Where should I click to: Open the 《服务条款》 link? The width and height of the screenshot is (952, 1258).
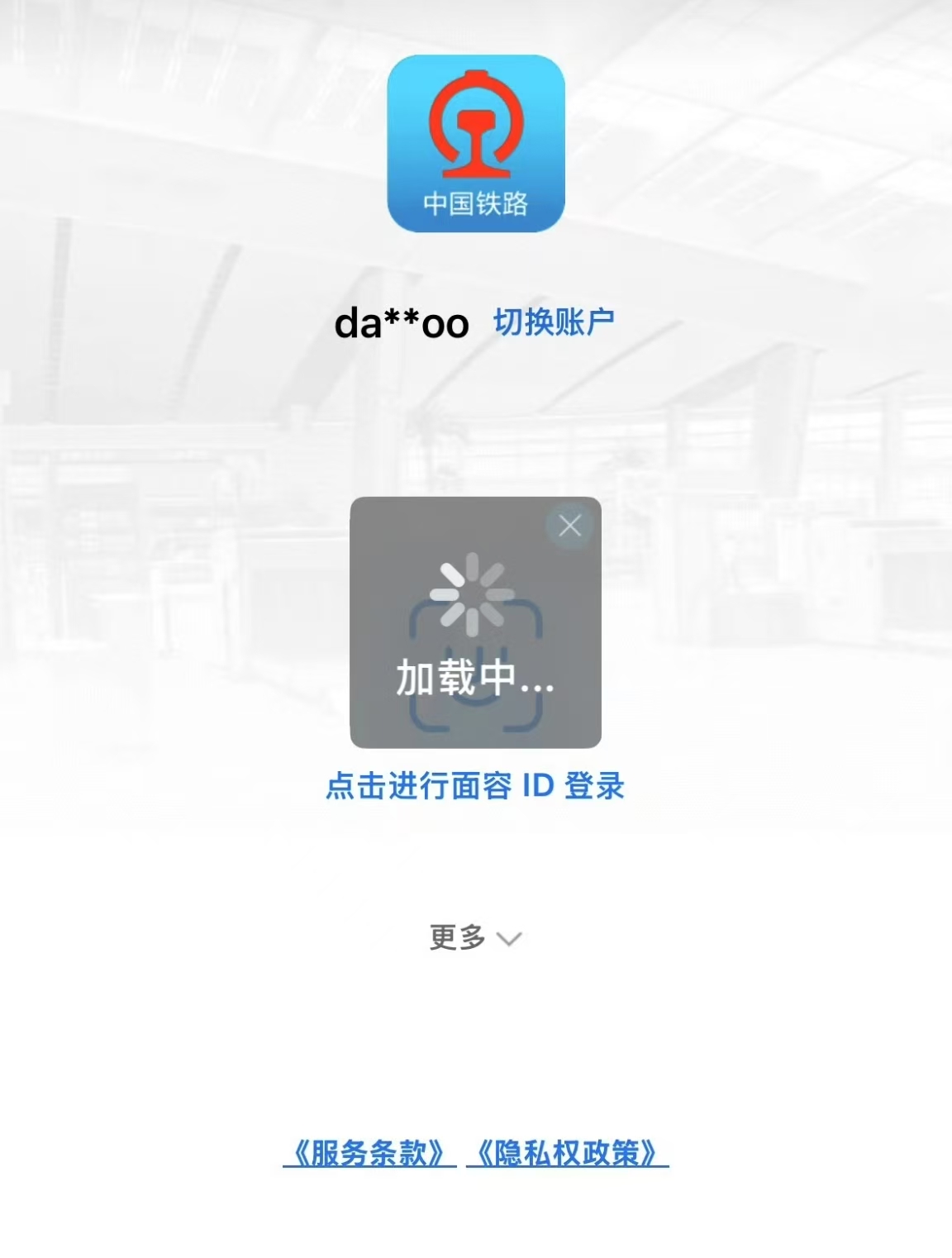pos(369,1153)
